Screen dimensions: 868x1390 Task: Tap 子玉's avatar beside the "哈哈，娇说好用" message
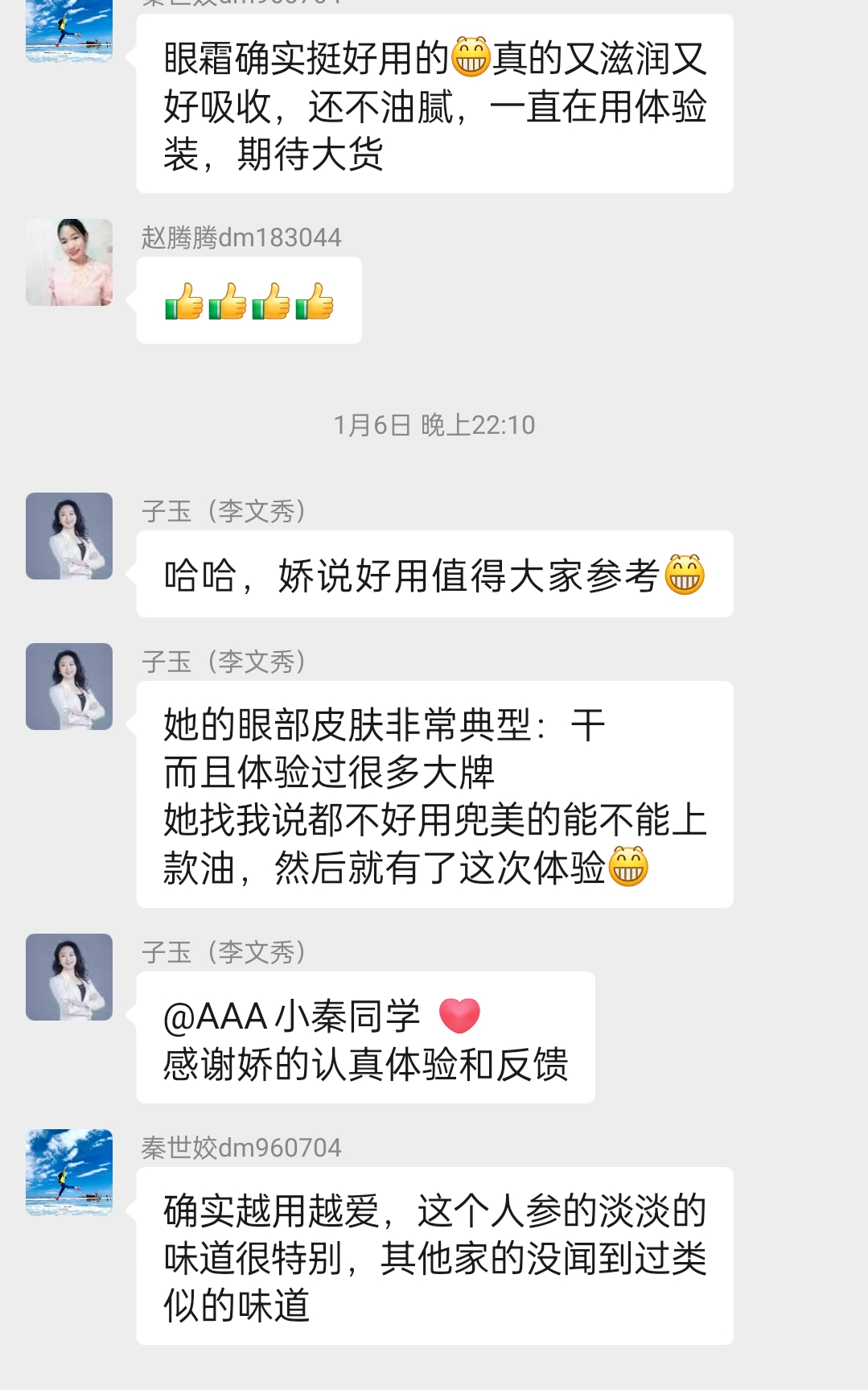[x=69, y=536]
